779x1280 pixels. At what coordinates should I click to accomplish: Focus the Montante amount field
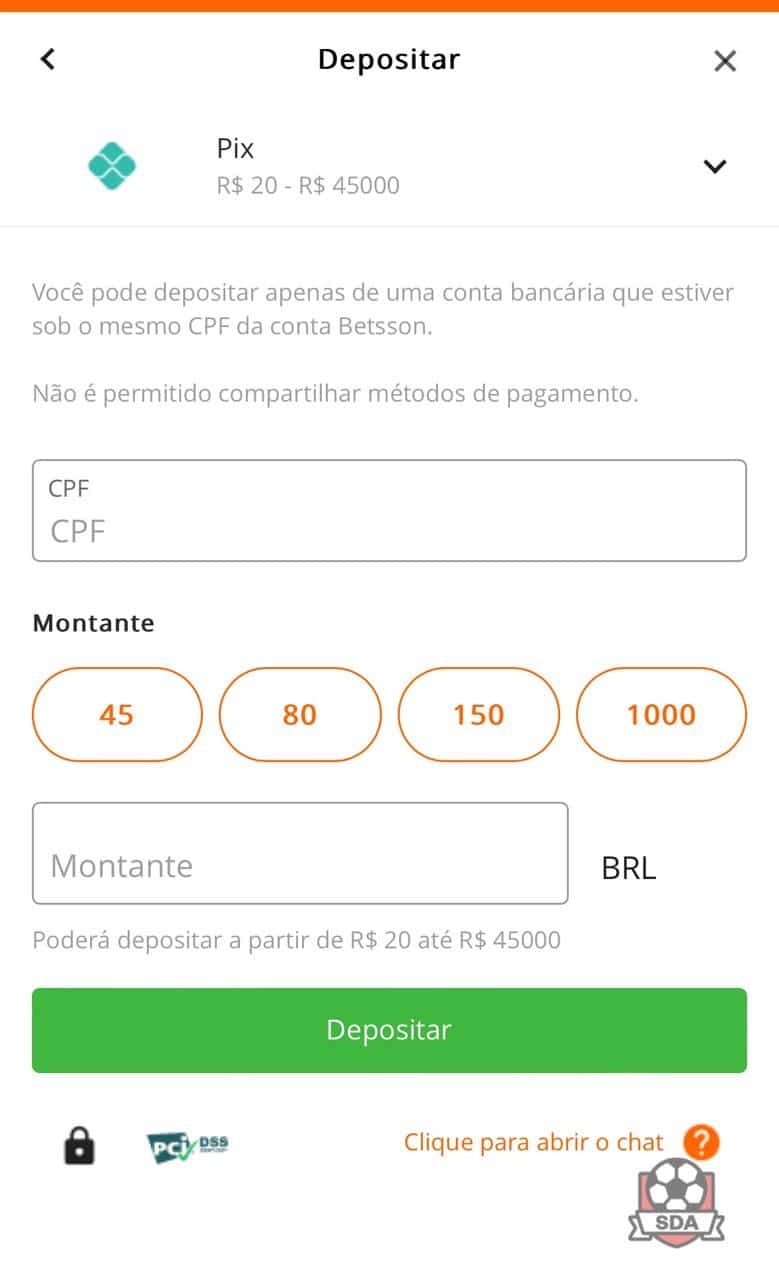[300, 853]
